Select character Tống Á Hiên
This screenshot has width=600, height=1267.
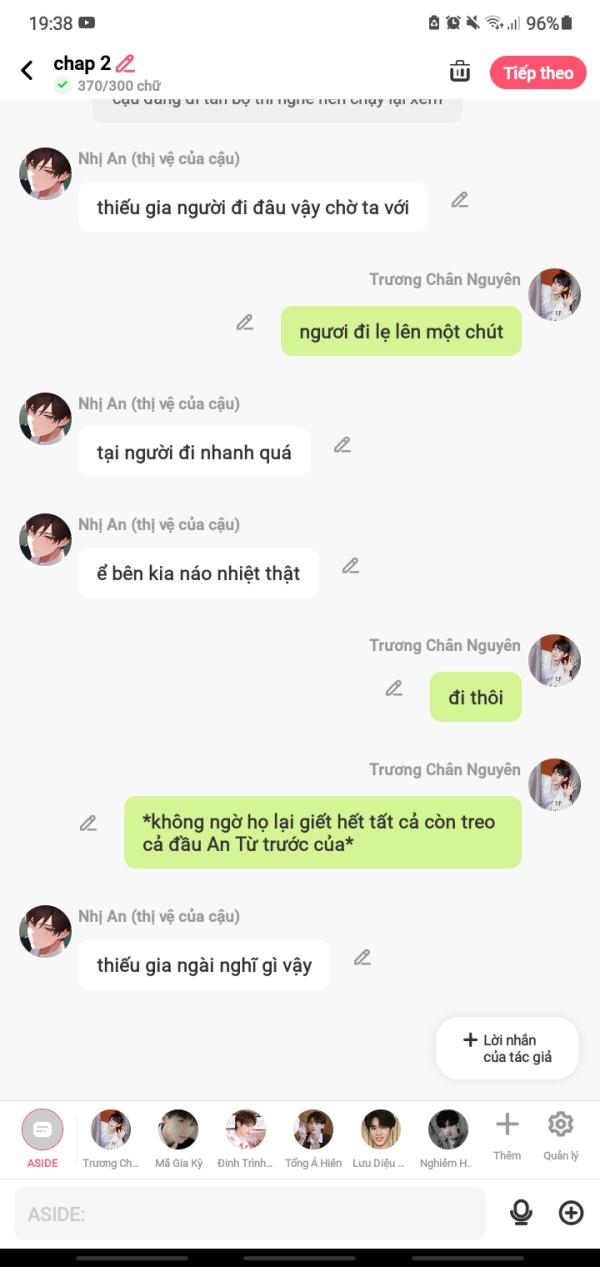point(313,1138)
